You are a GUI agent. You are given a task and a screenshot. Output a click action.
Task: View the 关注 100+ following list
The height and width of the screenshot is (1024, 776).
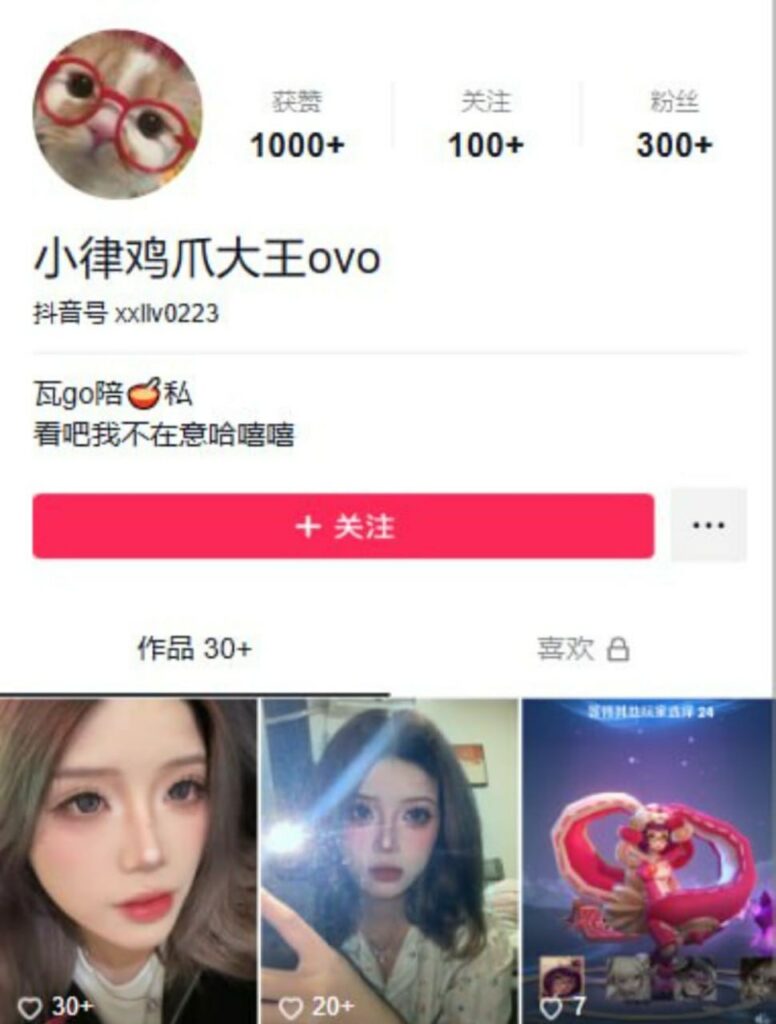[485, 126]
